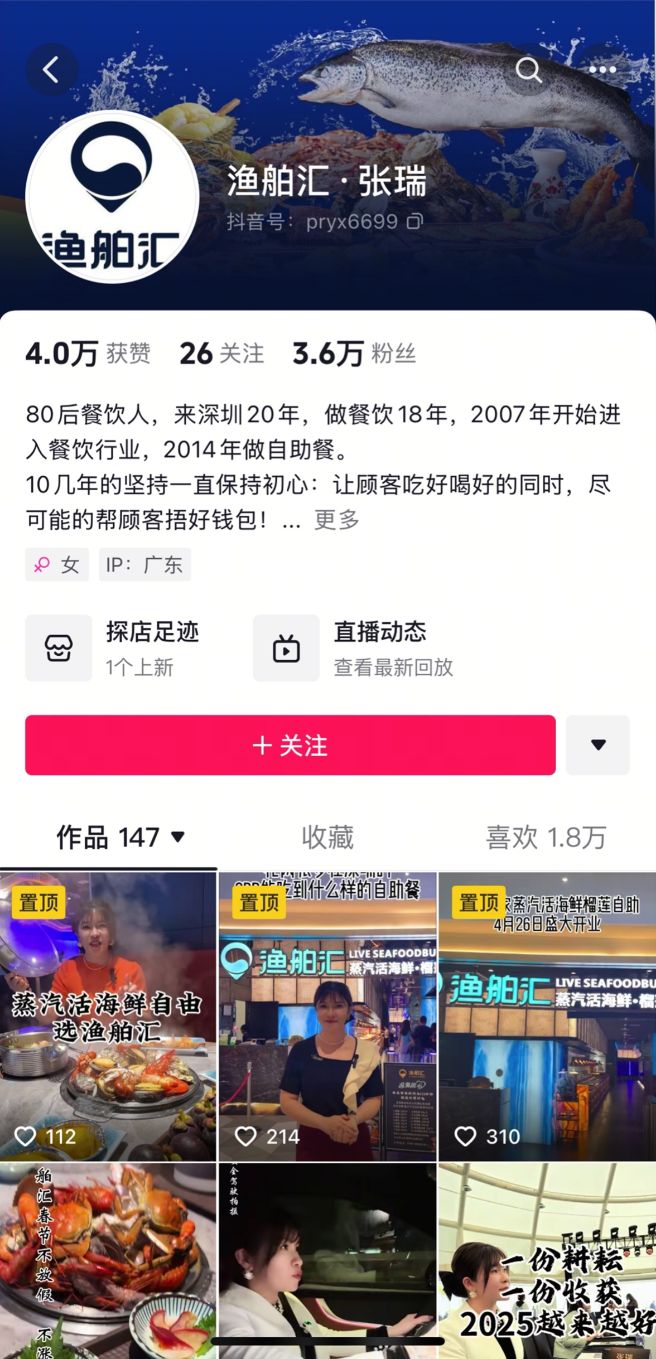
Task: Expand the bio with 更多
Action: pyautogui.click(x=337, y=520)
